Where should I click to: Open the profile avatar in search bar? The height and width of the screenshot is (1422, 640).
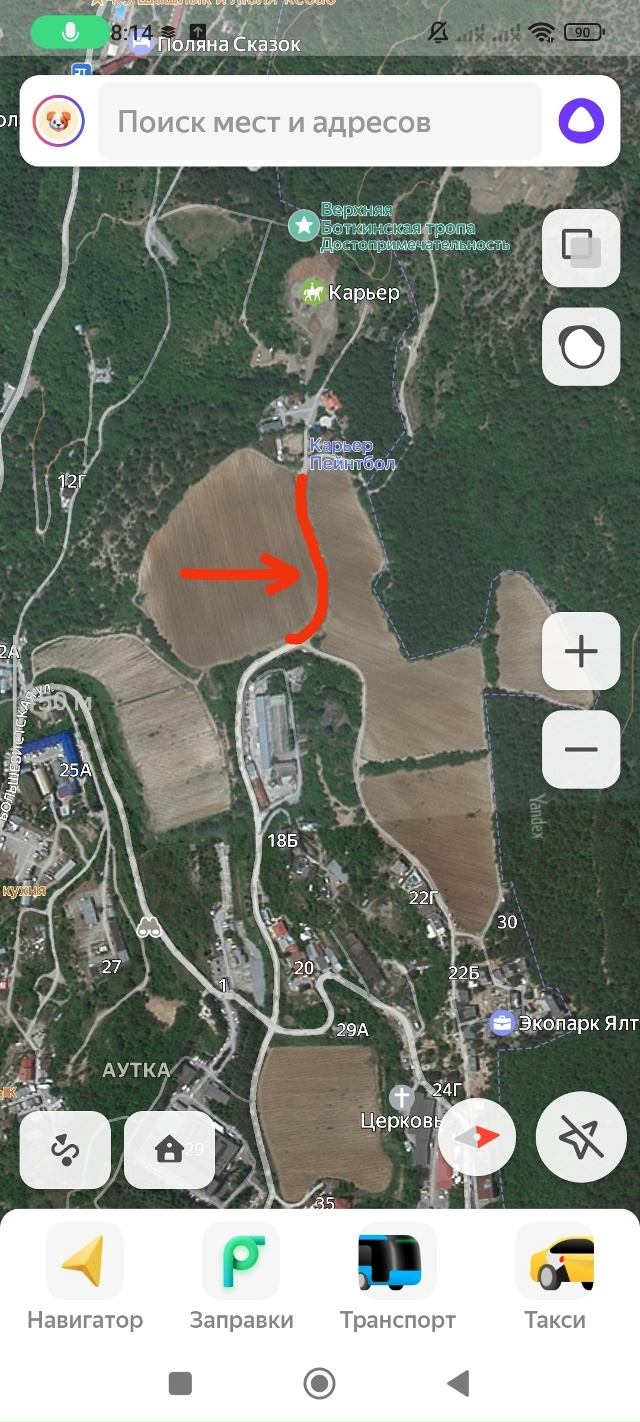pyautogui.click(x=59, y=123)
